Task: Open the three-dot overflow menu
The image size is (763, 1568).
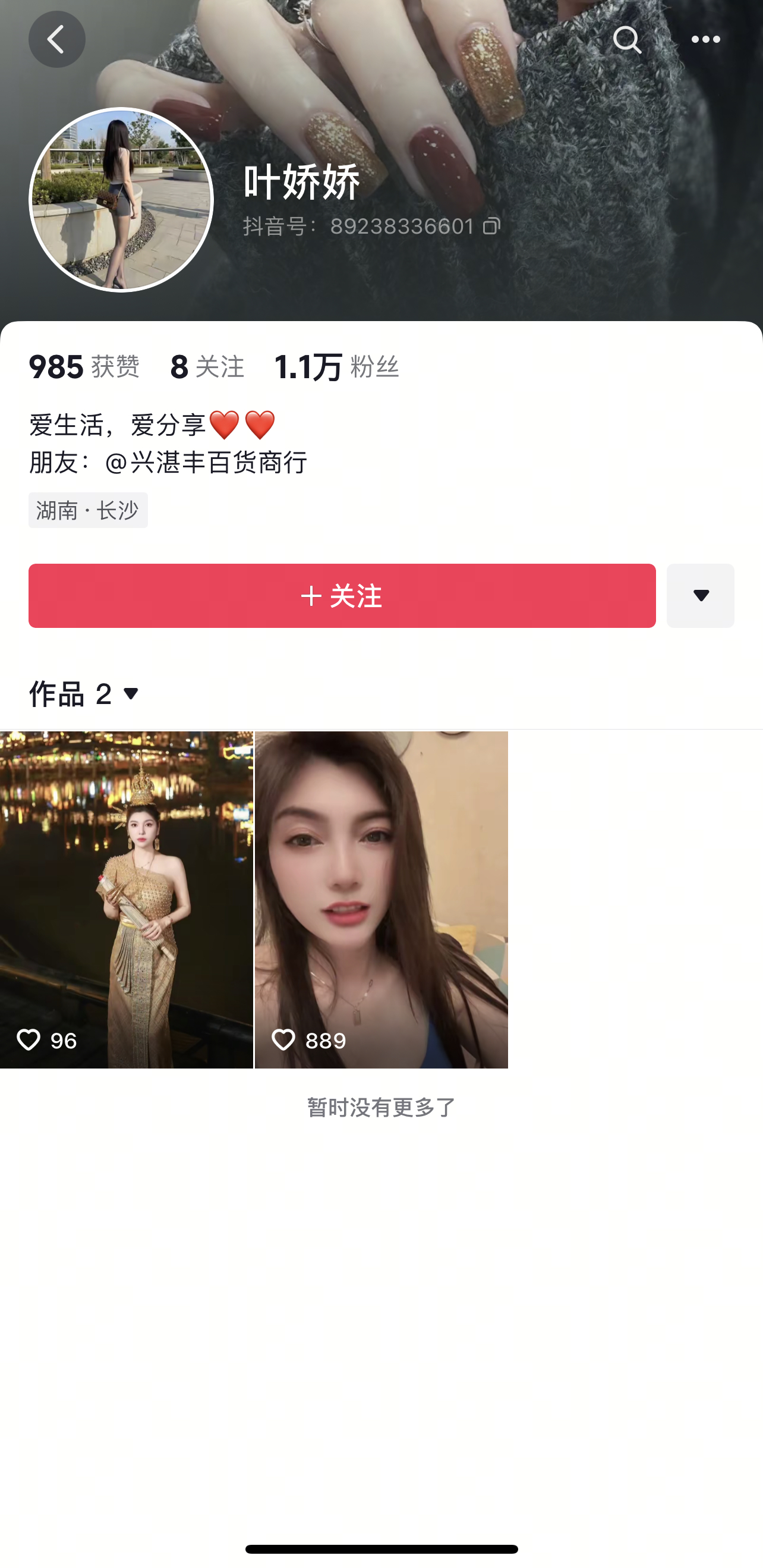Action: (x=705, y=40)
